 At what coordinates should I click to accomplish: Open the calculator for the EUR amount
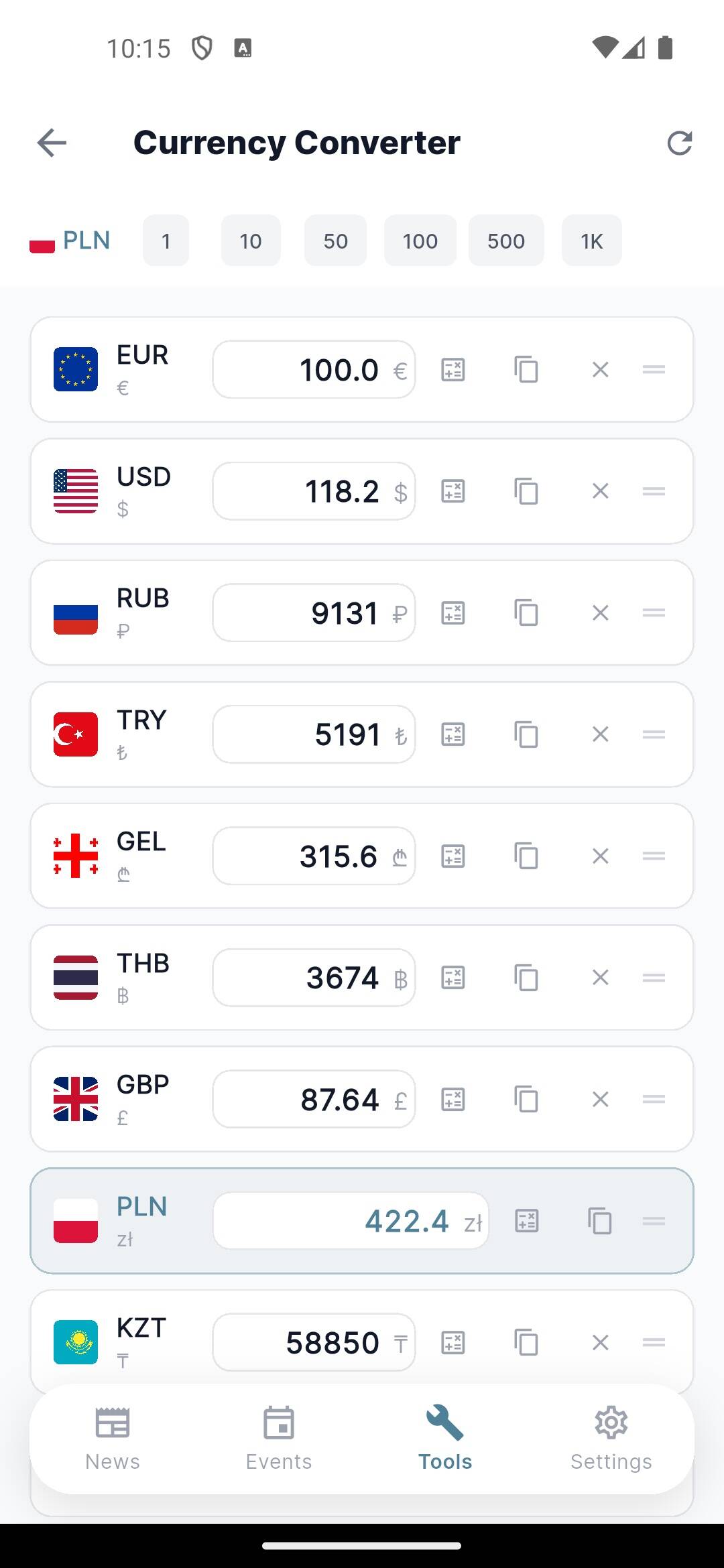(x=452, y=369)
